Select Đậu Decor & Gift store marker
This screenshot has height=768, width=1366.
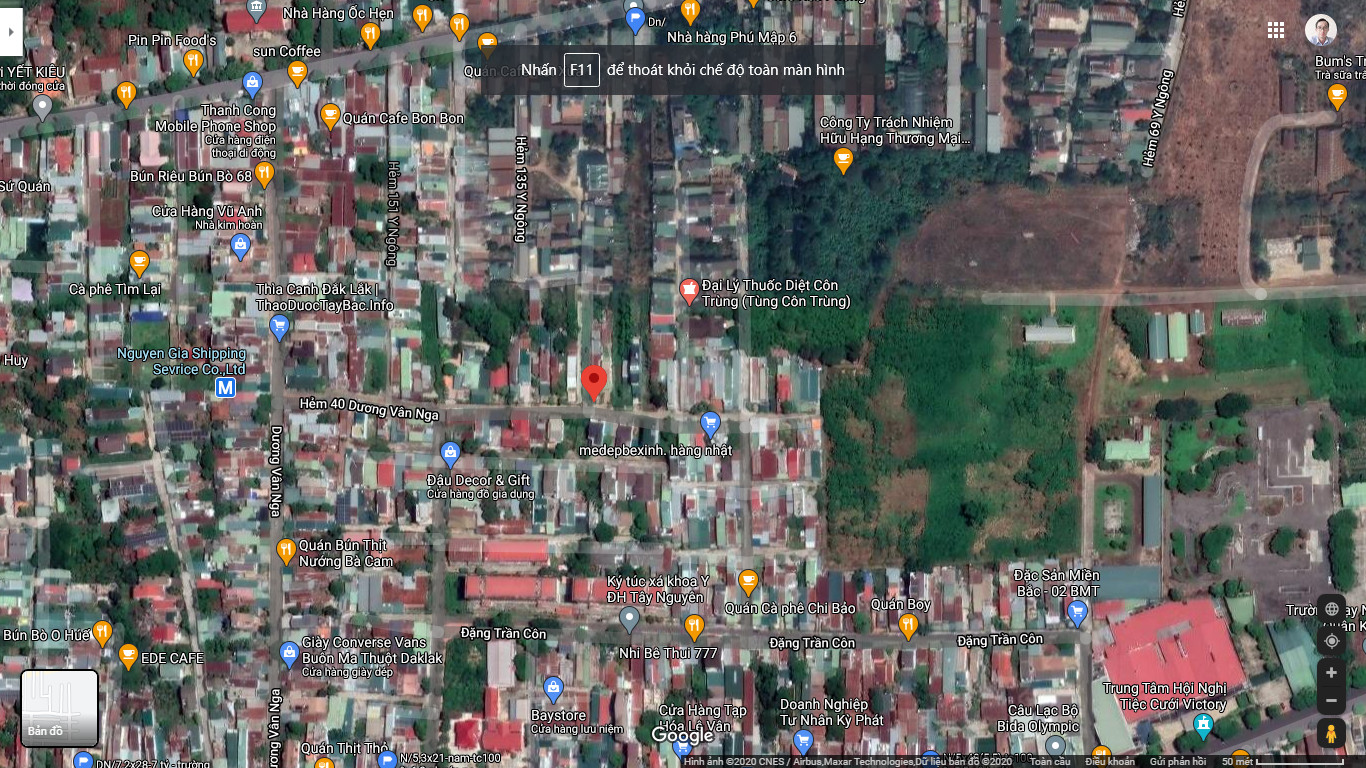pos(450,455)
